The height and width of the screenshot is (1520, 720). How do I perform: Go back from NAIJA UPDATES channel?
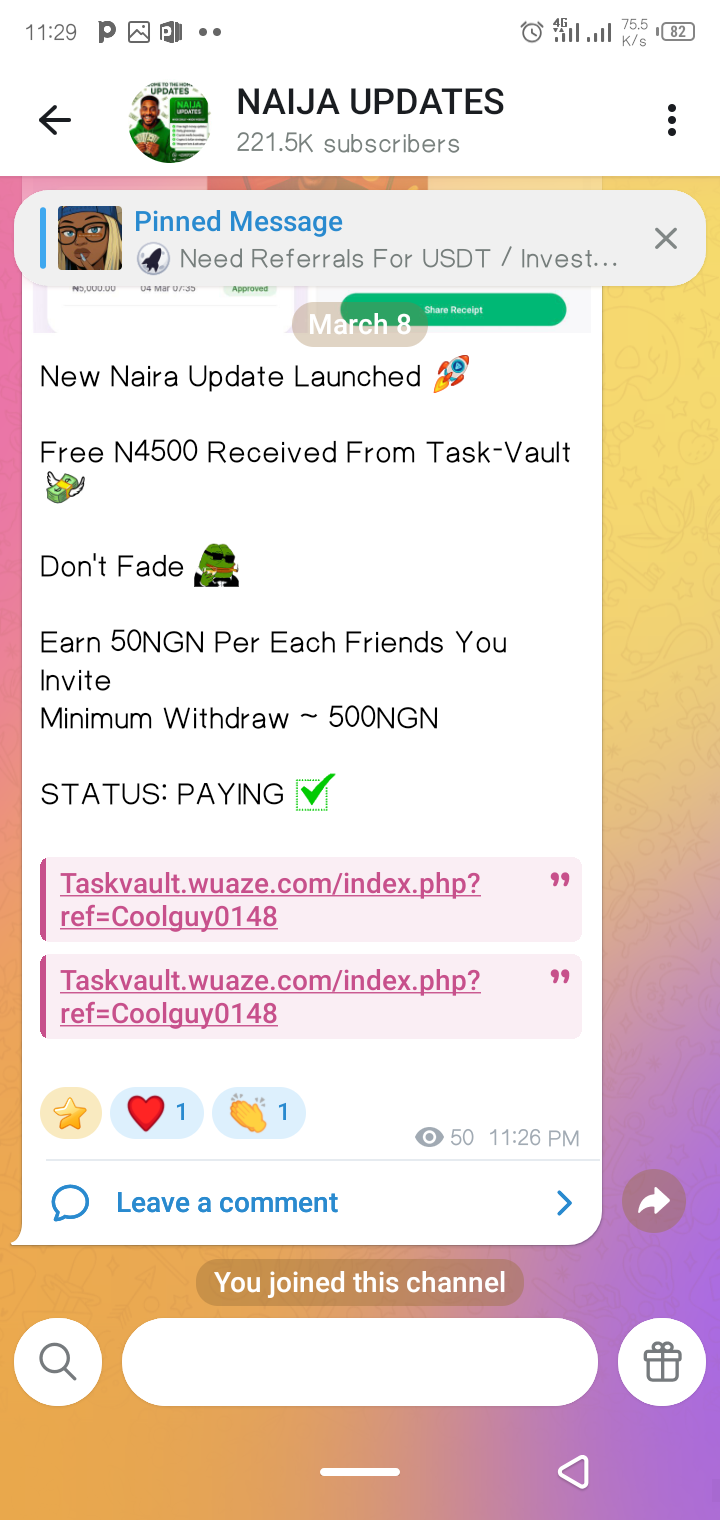pyautogui.click(x=55, y=121)
